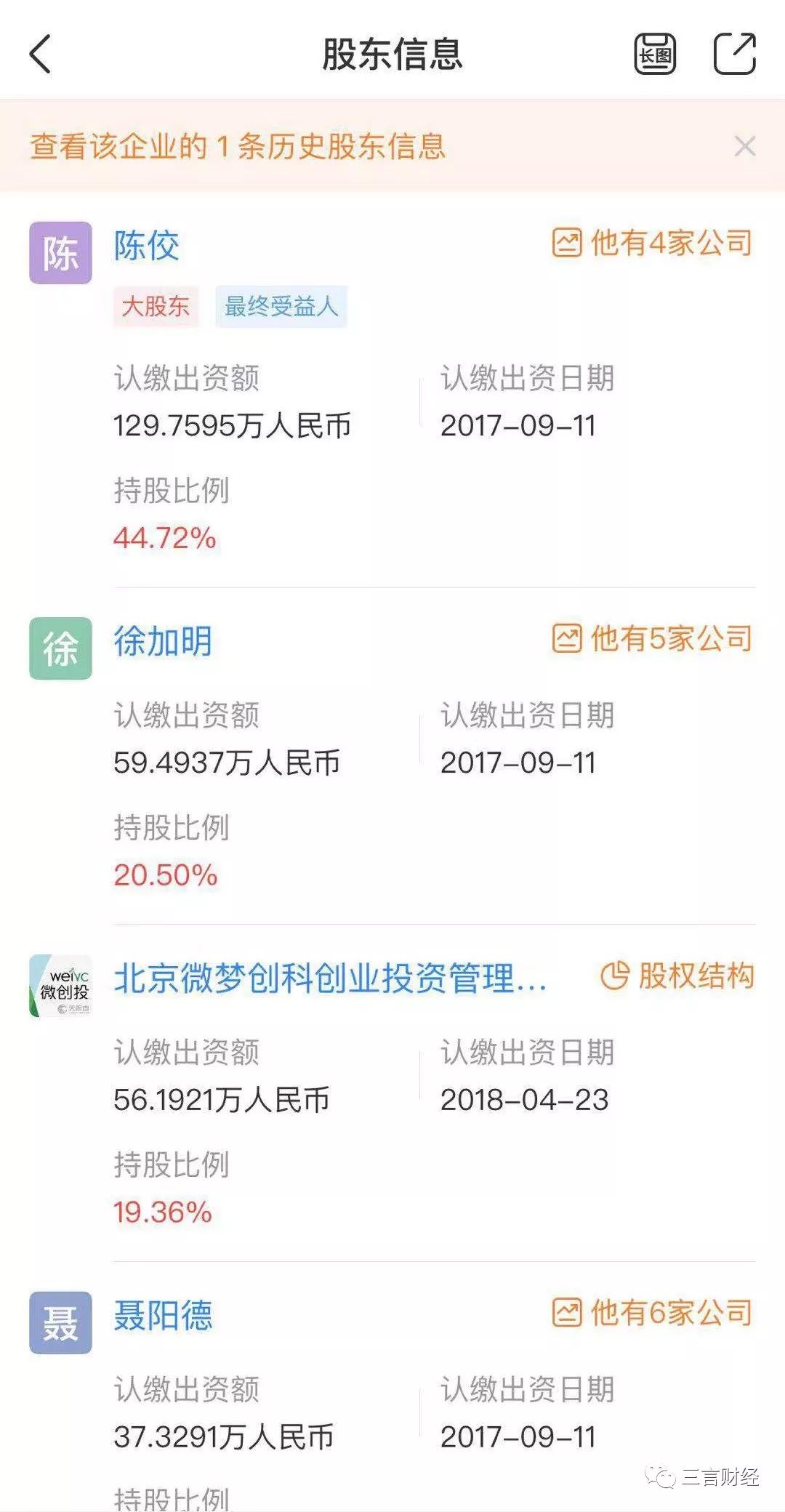The image size is (785, 1512).
Task: Save the page as a long image
Action: pyautogui.click(x=656, y=54)
